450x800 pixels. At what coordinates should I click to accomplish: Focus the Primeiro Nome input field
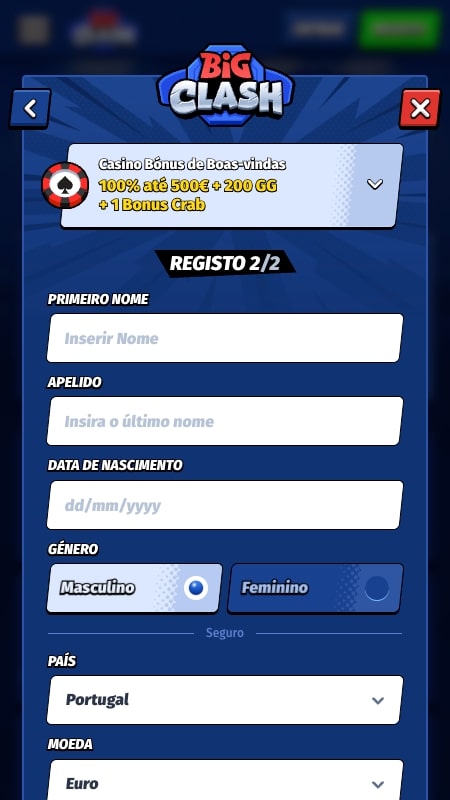pos(224,338)
